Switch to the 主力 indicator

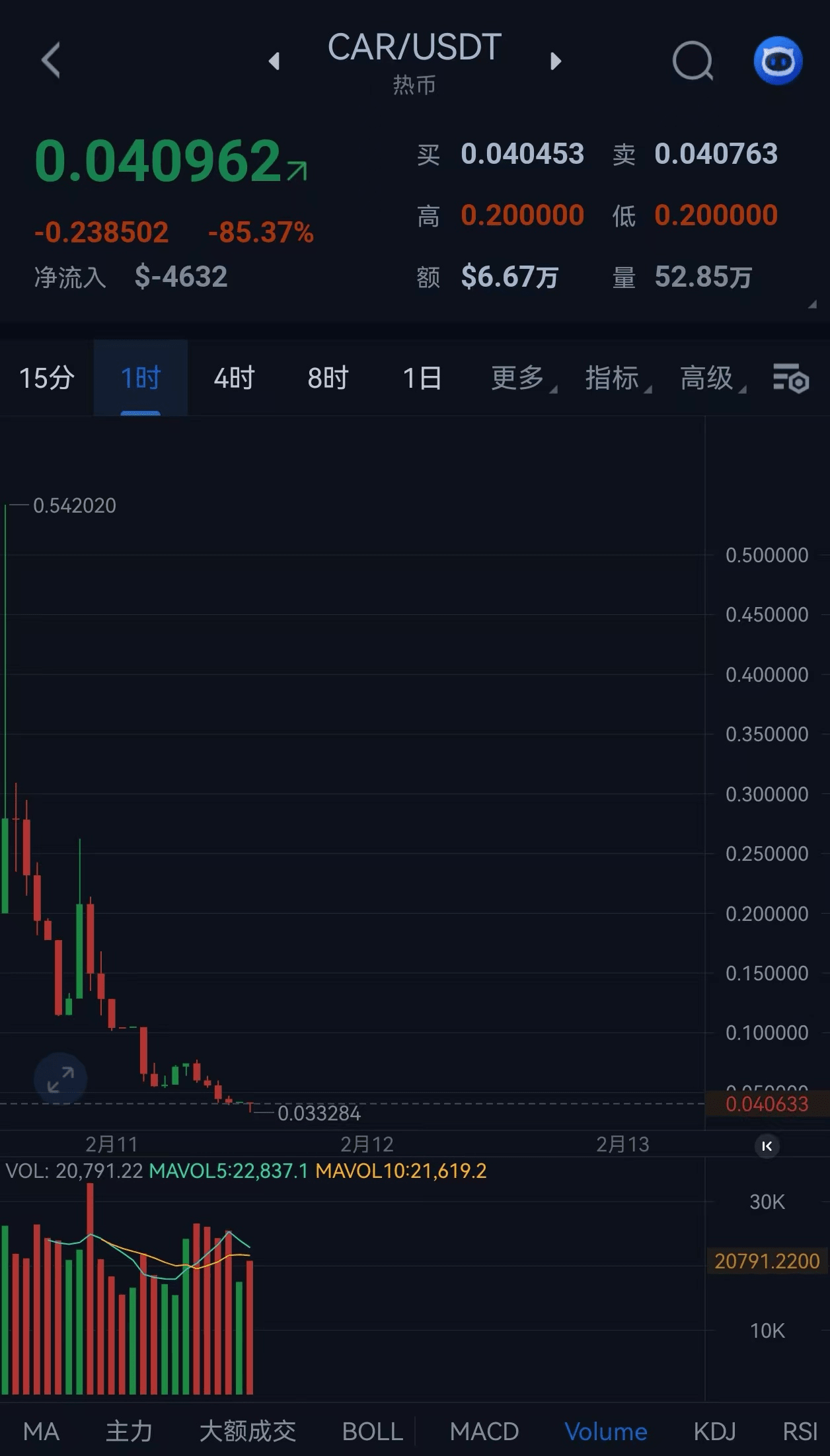click(x=129, y=1432)
